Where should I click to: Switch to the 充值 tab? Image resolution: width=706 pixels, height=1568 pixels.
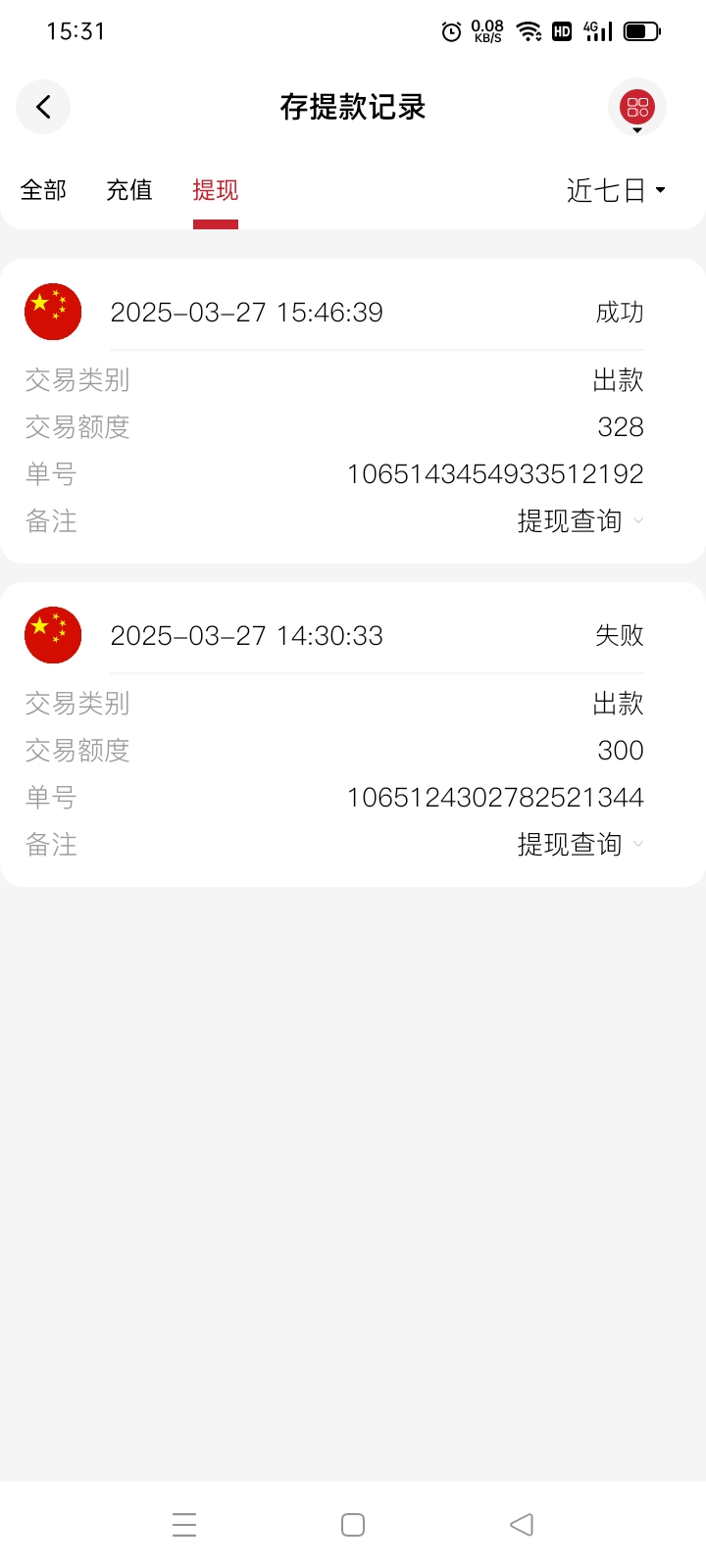pos(129,190)
